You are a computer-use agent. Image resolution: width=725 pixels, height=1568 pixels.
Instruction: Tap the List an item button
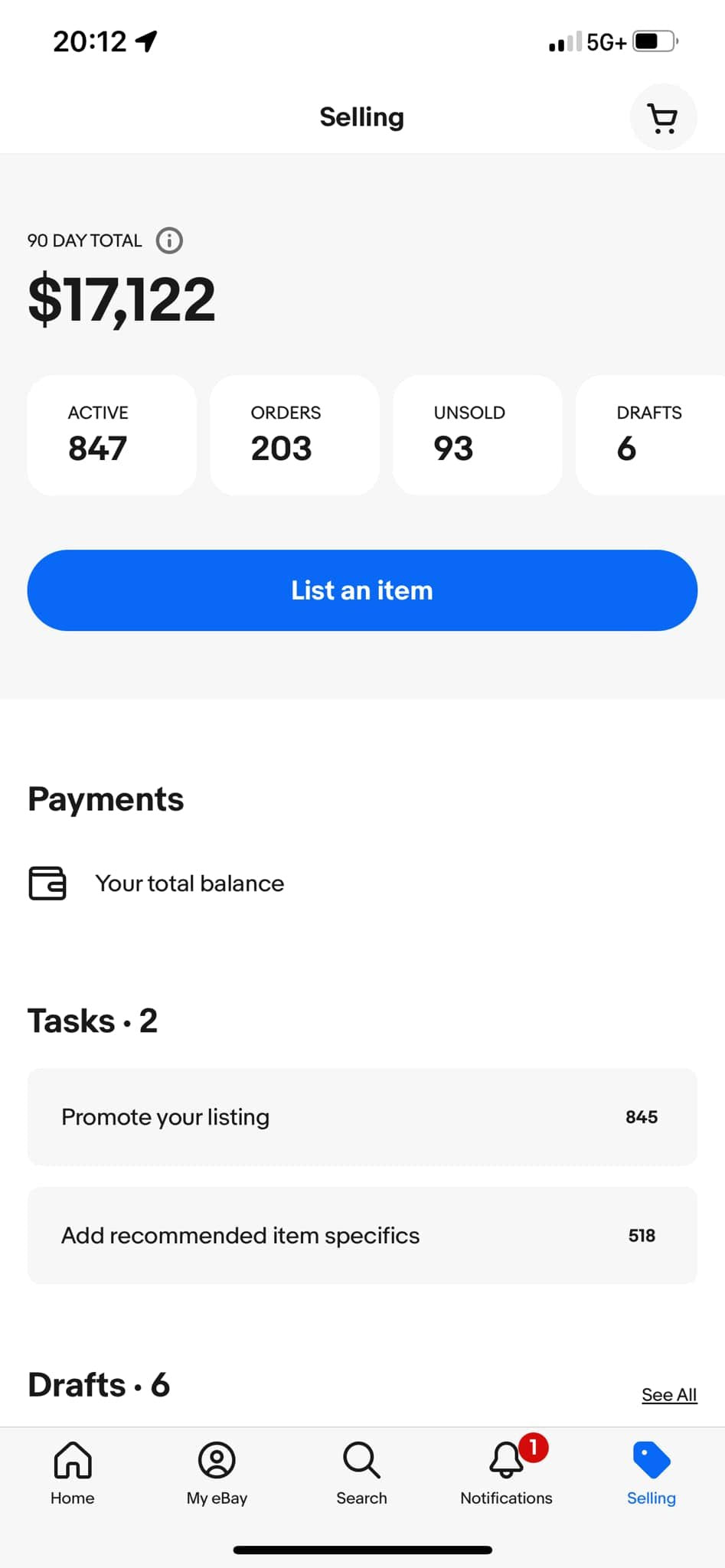[x=362, y=590]
